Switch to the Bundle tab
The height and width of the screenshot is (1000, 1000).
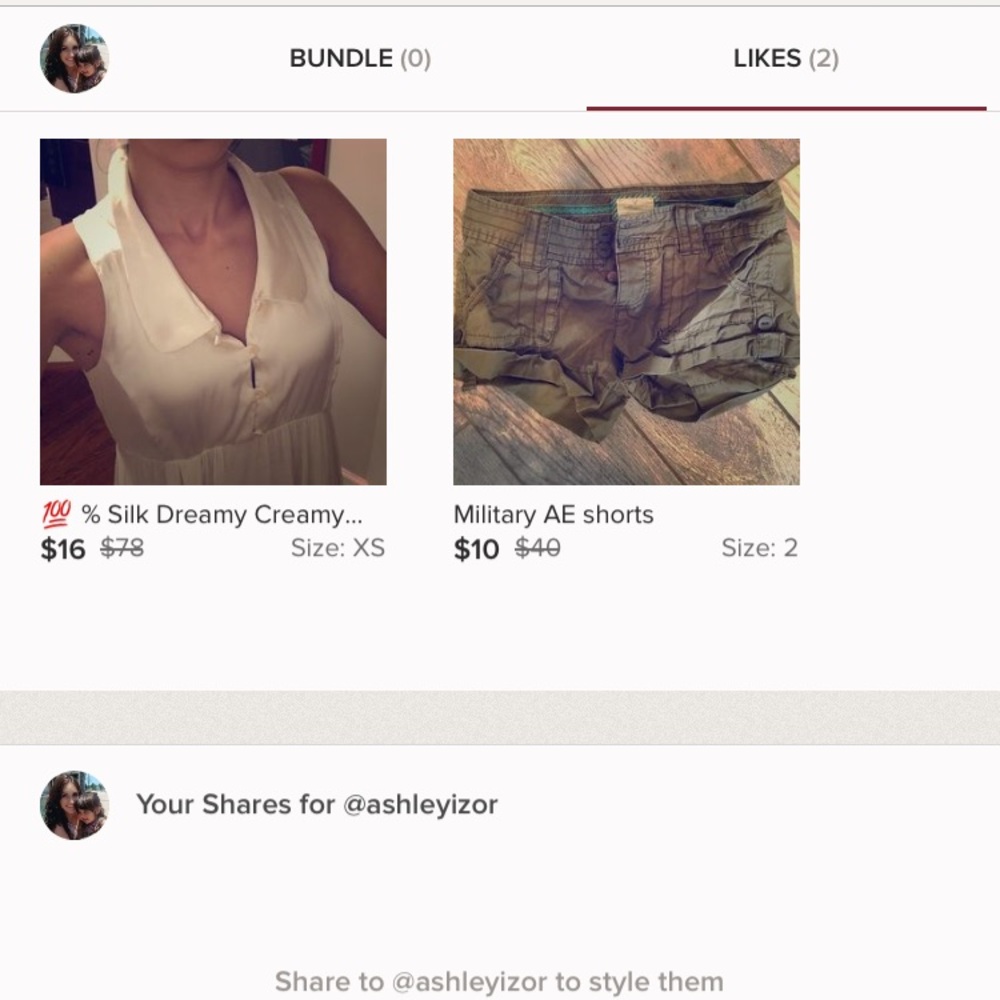point(359,59)
